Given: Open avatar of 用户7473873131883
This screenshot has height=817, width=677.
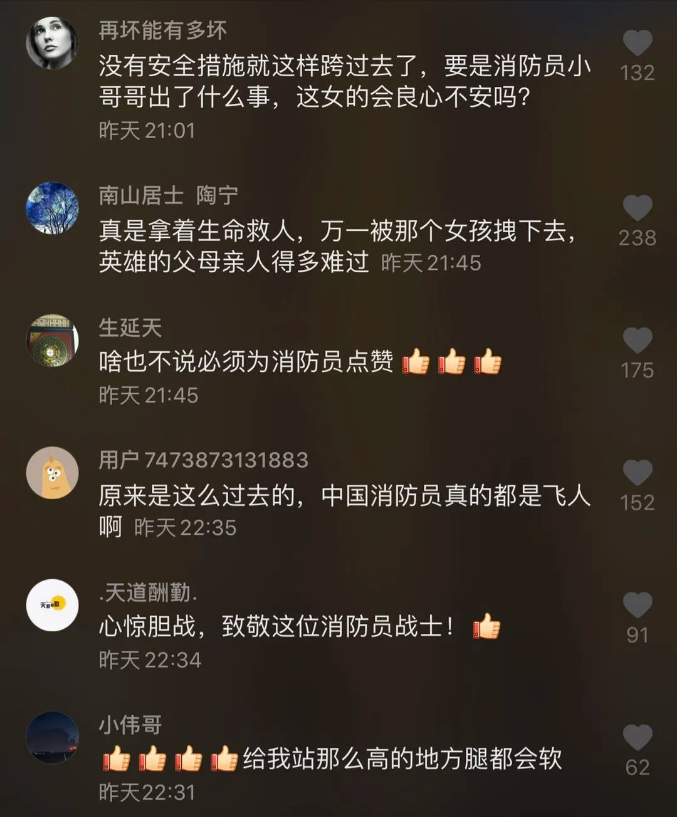Looking at the screenshot, I should point(52,473).
